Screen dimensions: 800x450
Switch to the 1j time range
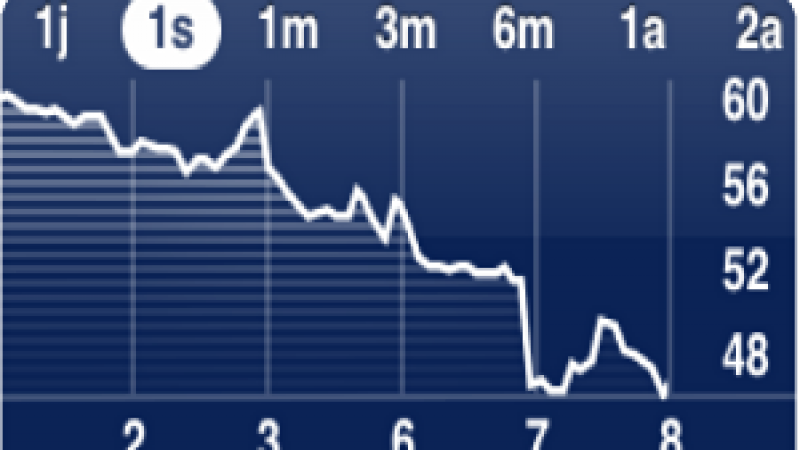coord(53,33)
